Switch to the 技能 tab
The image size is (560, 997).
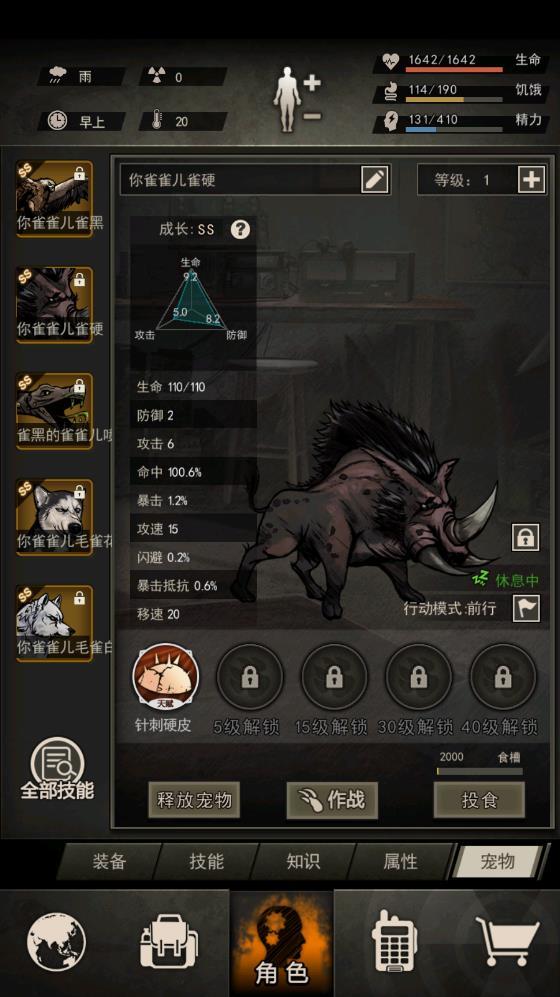pos(207,862)
